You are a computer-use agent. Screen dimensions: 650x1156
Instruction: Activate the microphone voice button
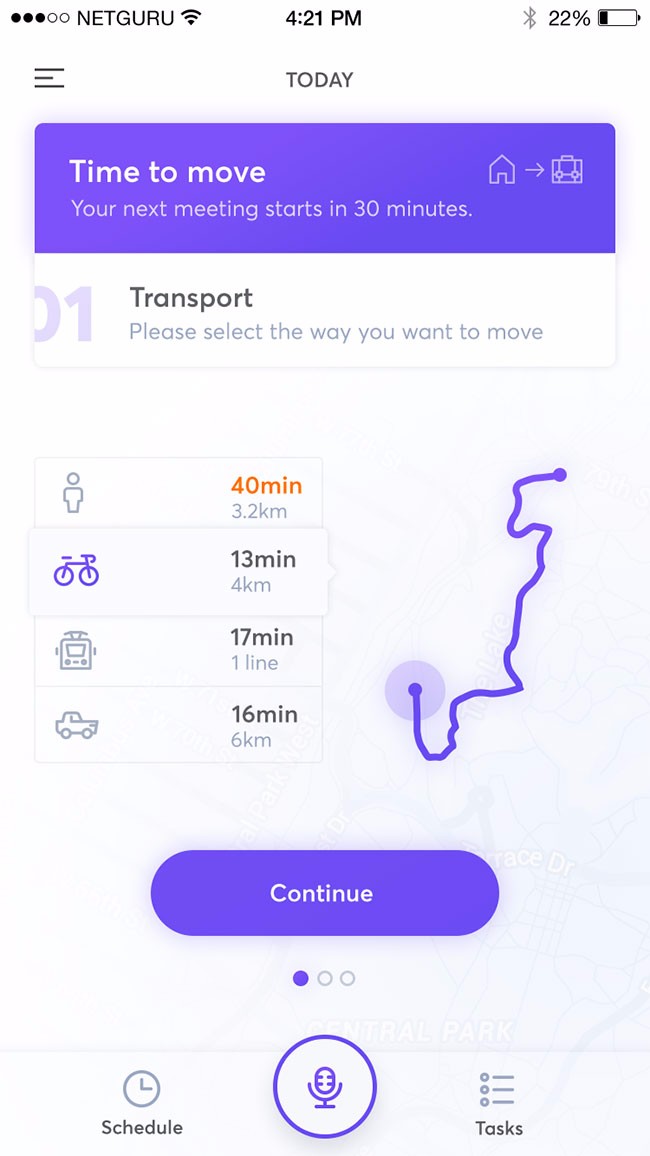[324, 1087]
